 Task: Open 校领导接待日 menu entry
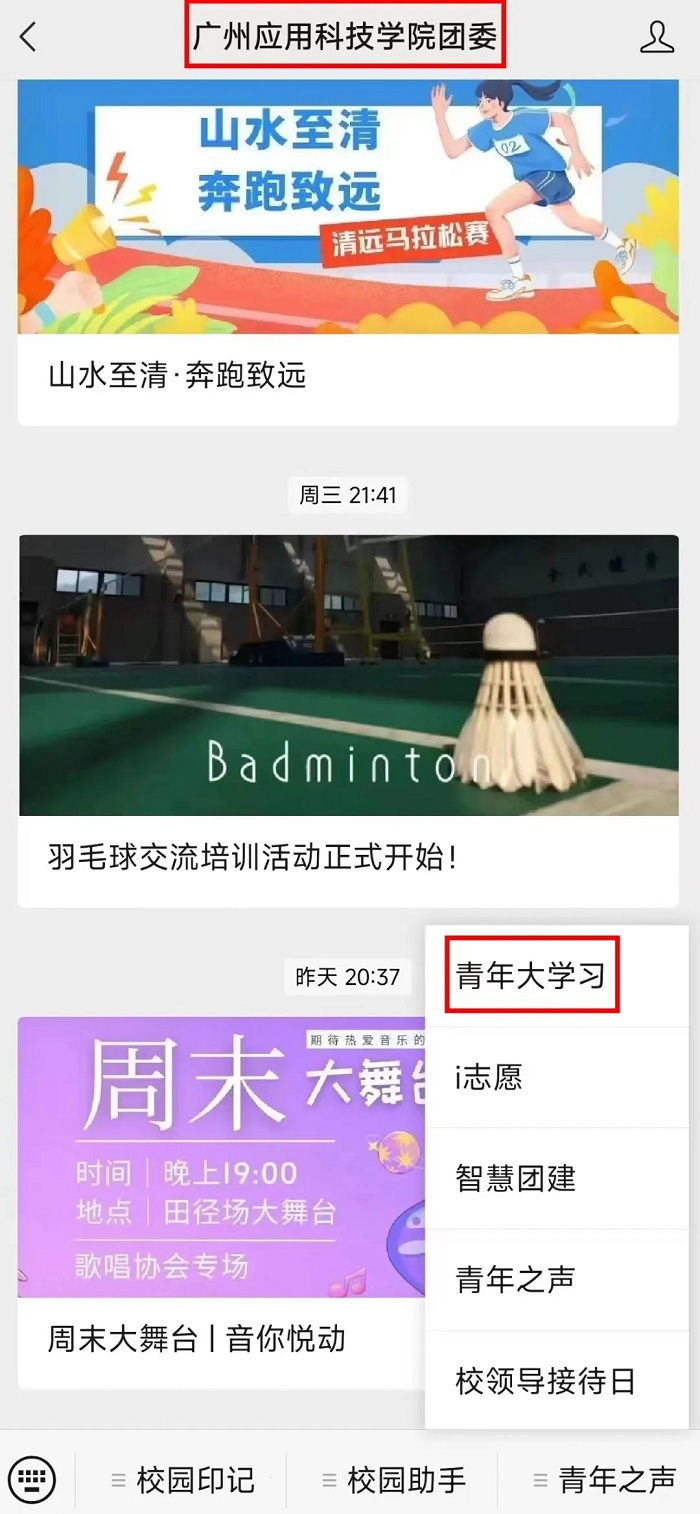546,1381
